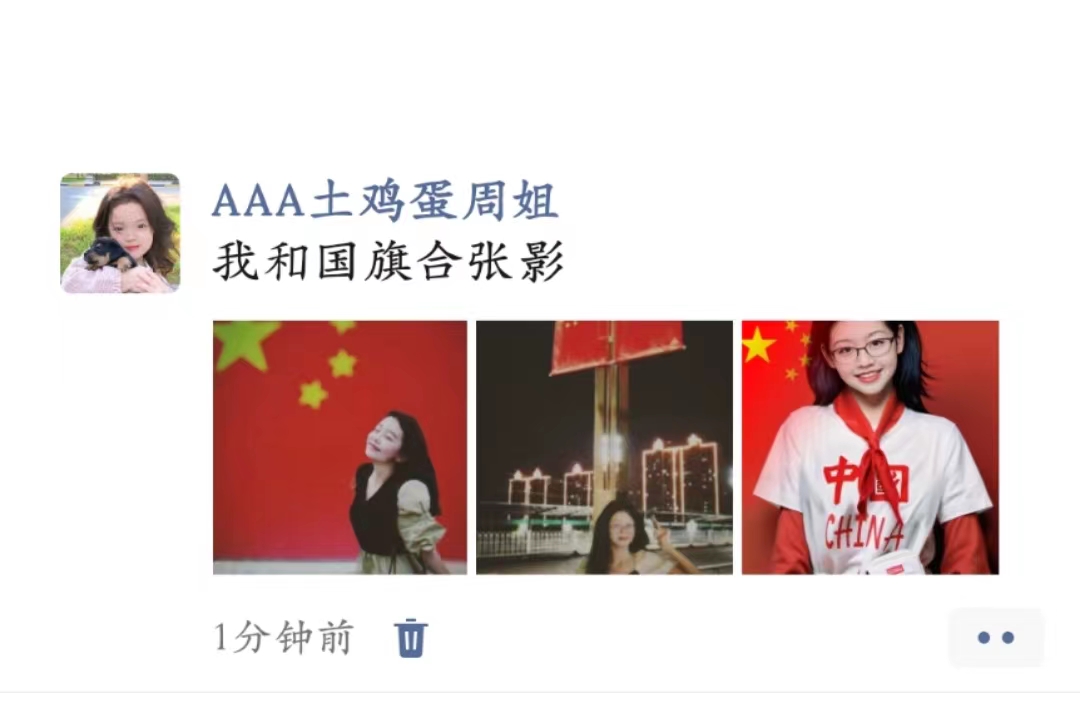Open the first photo with the red flag wall
Screen dimensions: 1080x708
click(340, 447)
